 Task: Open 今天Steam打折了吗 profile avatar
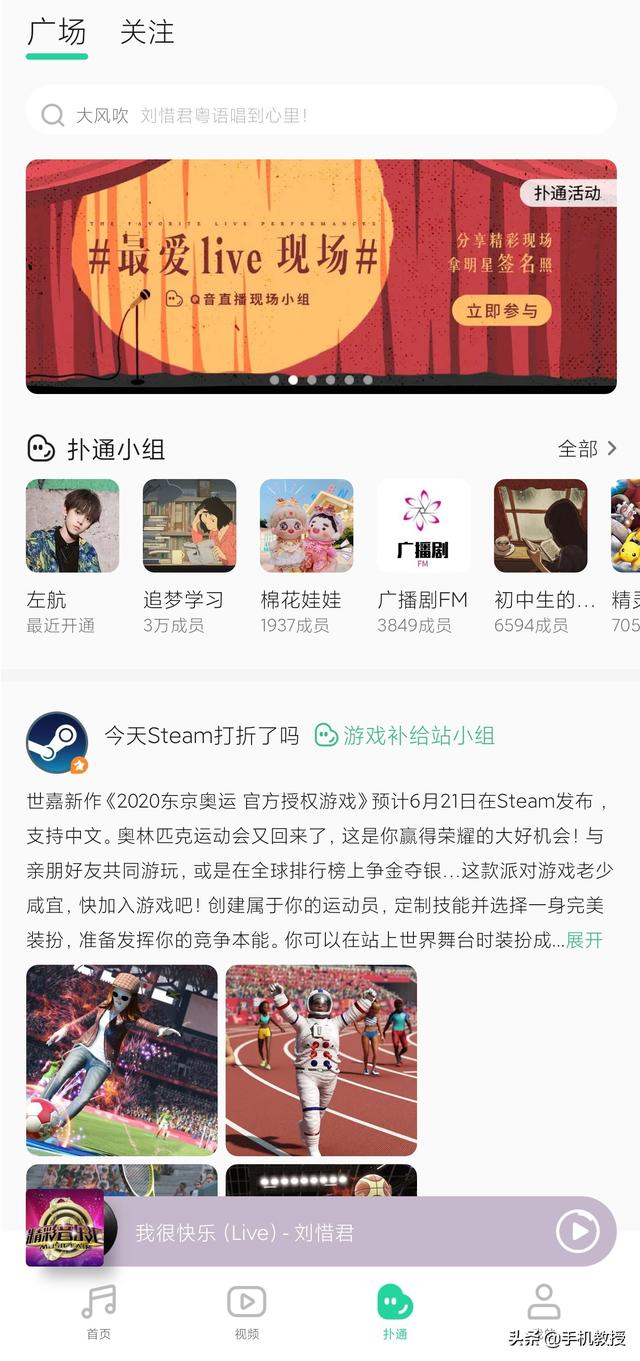pyautogui.click(x=57, y=742)
